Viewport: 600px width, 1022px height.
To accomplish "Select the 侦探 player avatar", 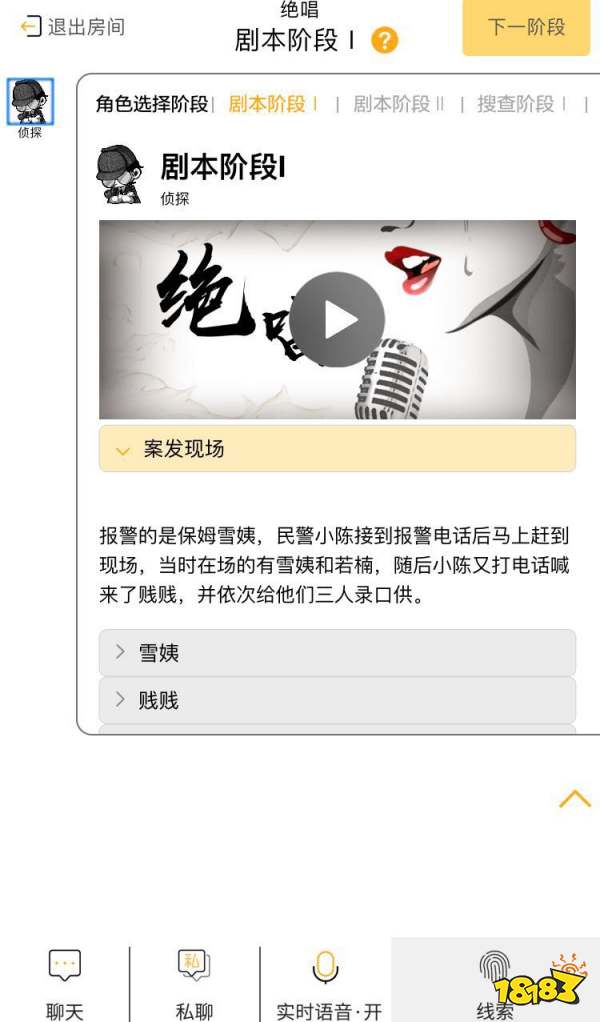I will [30, 102].
